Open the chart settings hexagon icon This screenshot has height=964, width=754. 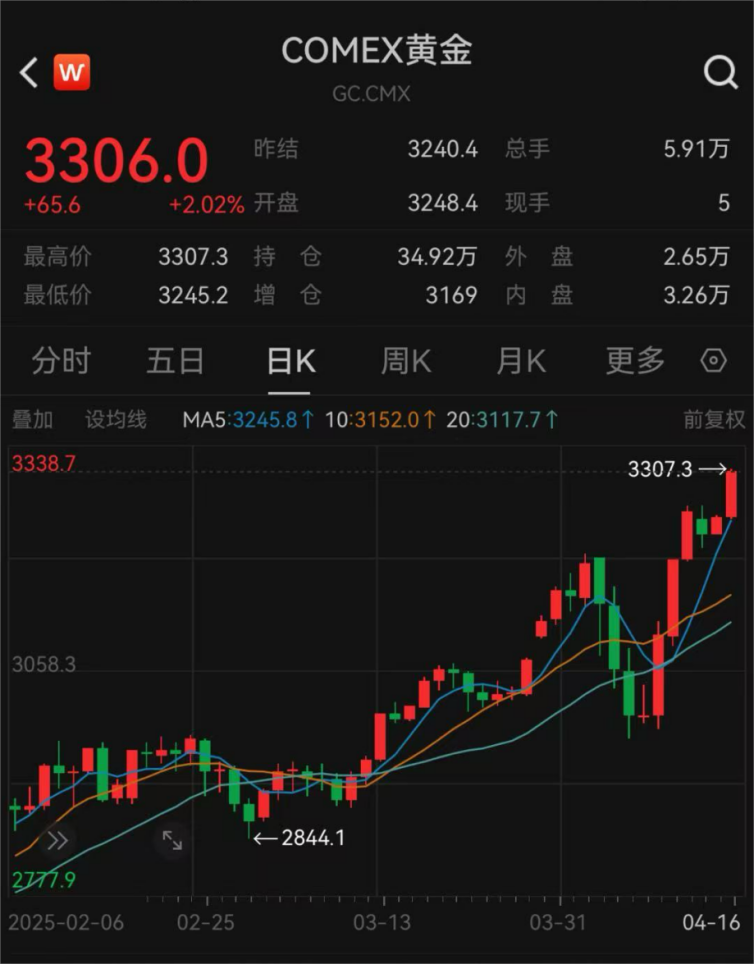[714, 360]
